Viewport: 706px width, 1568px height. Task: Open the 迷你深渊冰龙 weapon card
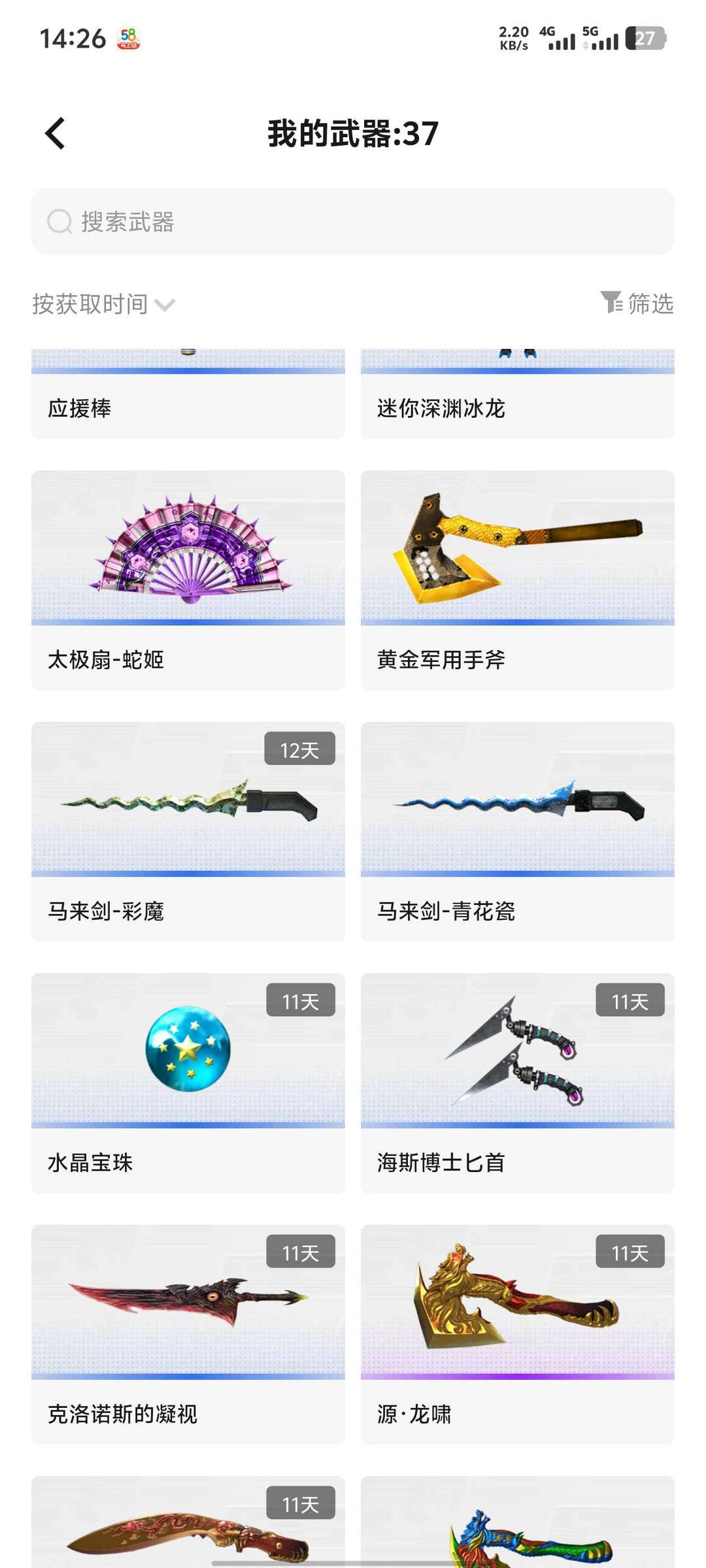517,396
